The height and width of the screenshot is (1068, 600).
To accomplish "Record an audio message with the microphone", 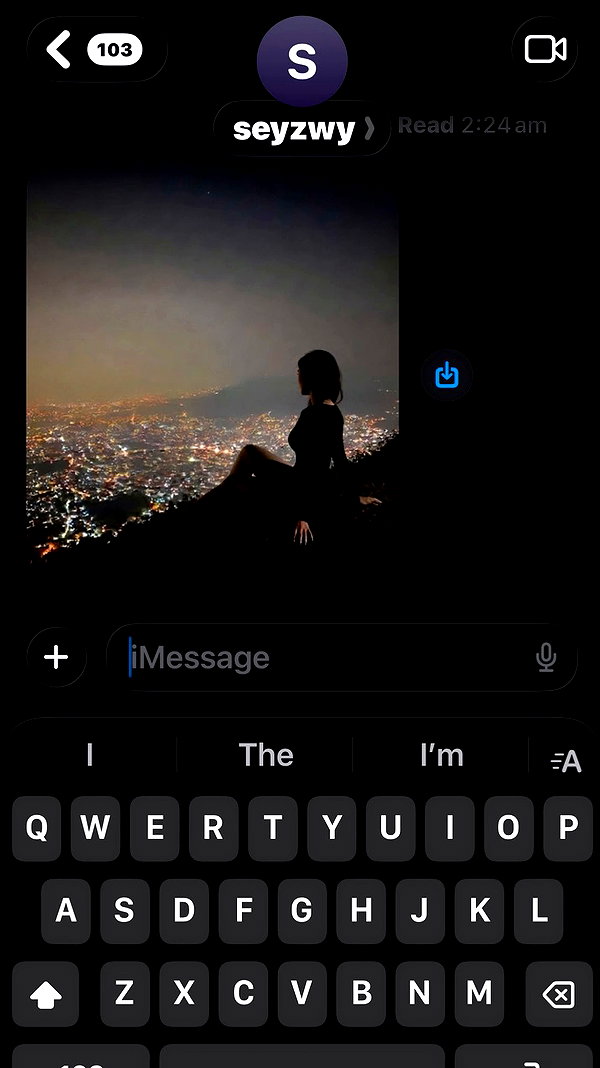I will (546, 658).
